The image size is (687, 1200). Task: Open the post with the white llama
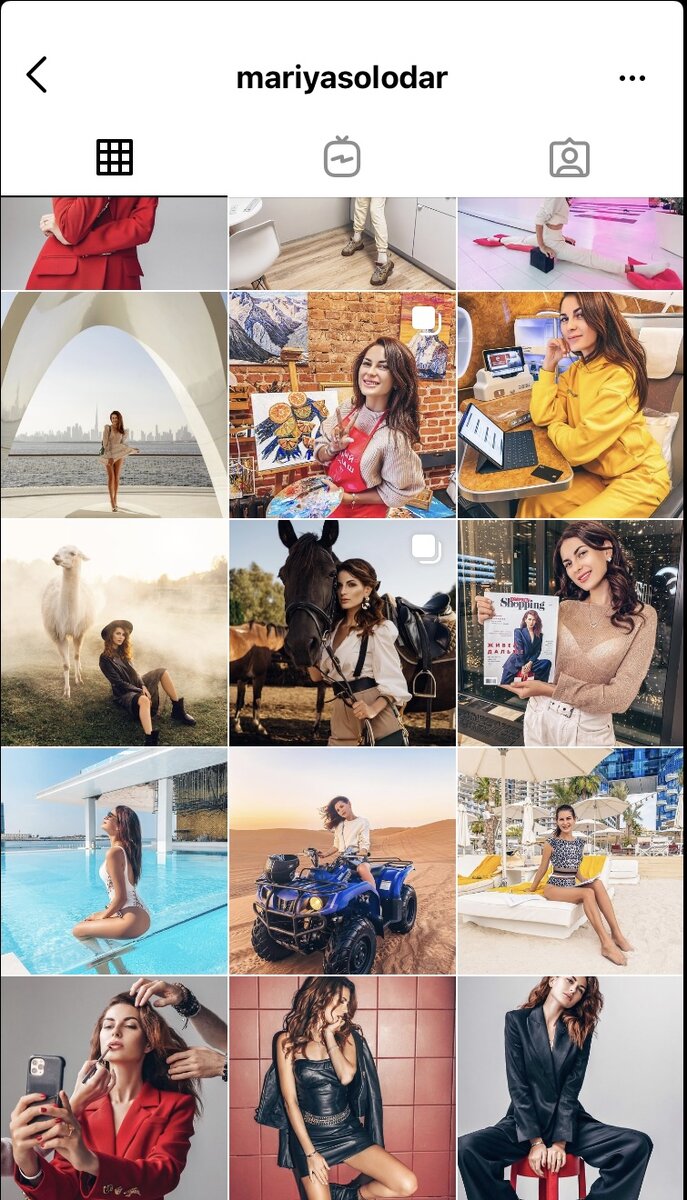114,633
